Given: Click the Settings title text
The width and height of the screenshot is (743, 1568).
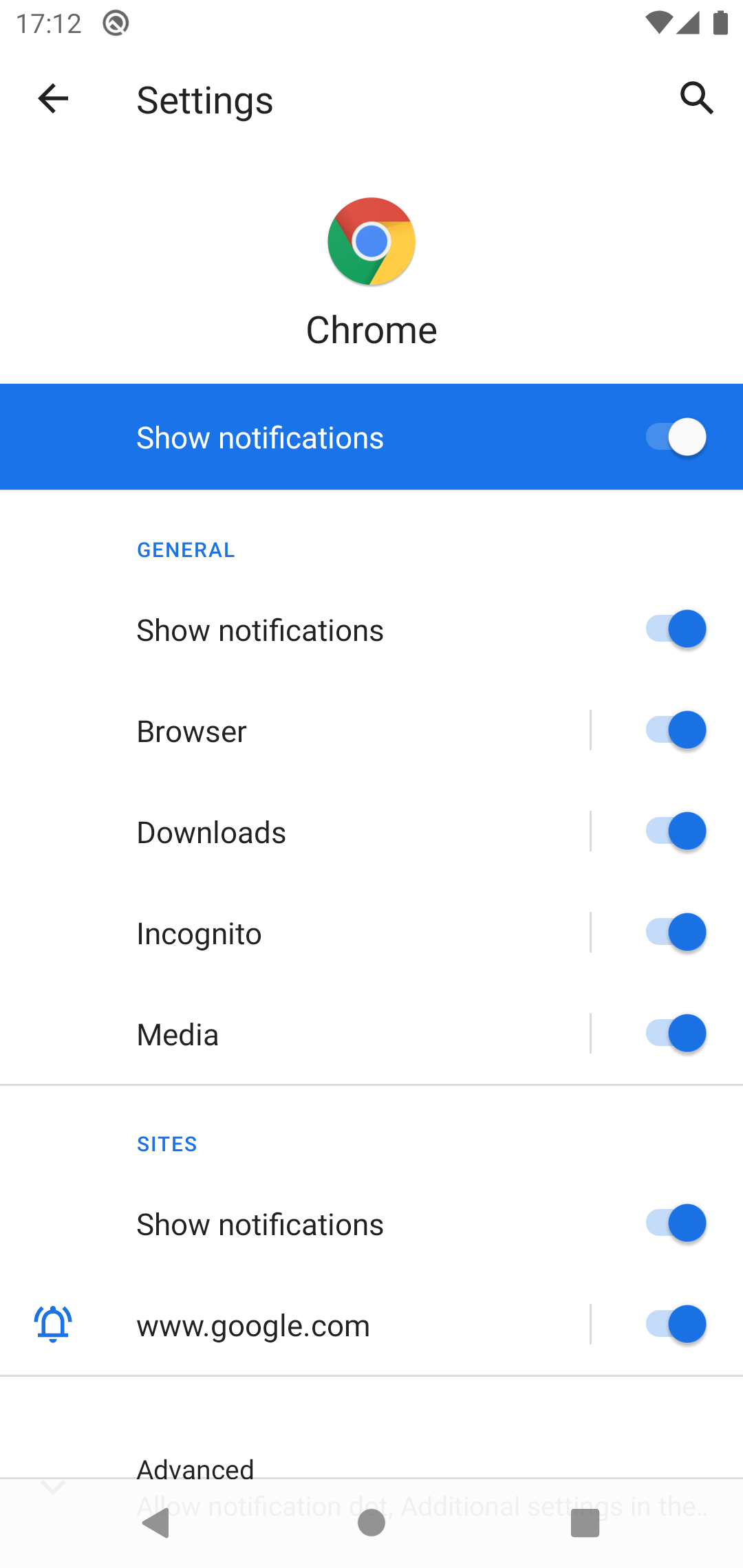Looking at the screenshot, I should coord(204,100).
